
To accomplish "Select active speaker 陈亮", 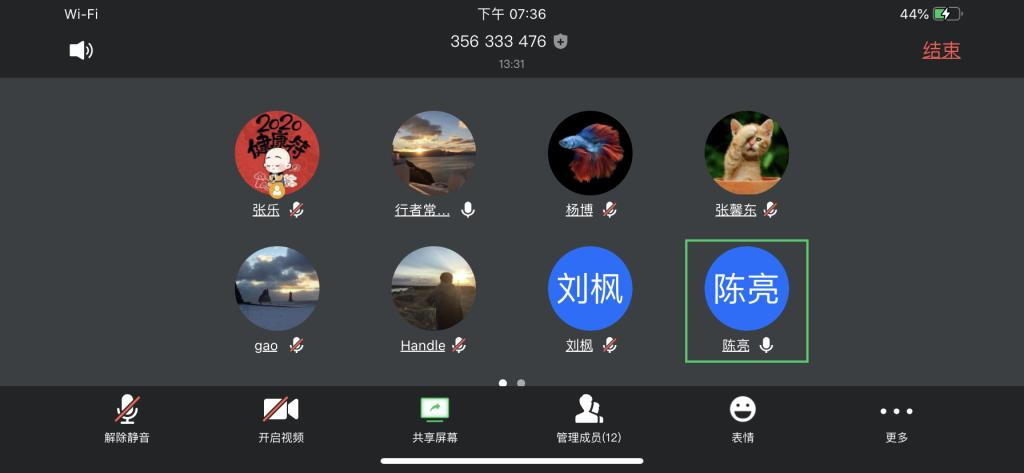I will [746, 289].
